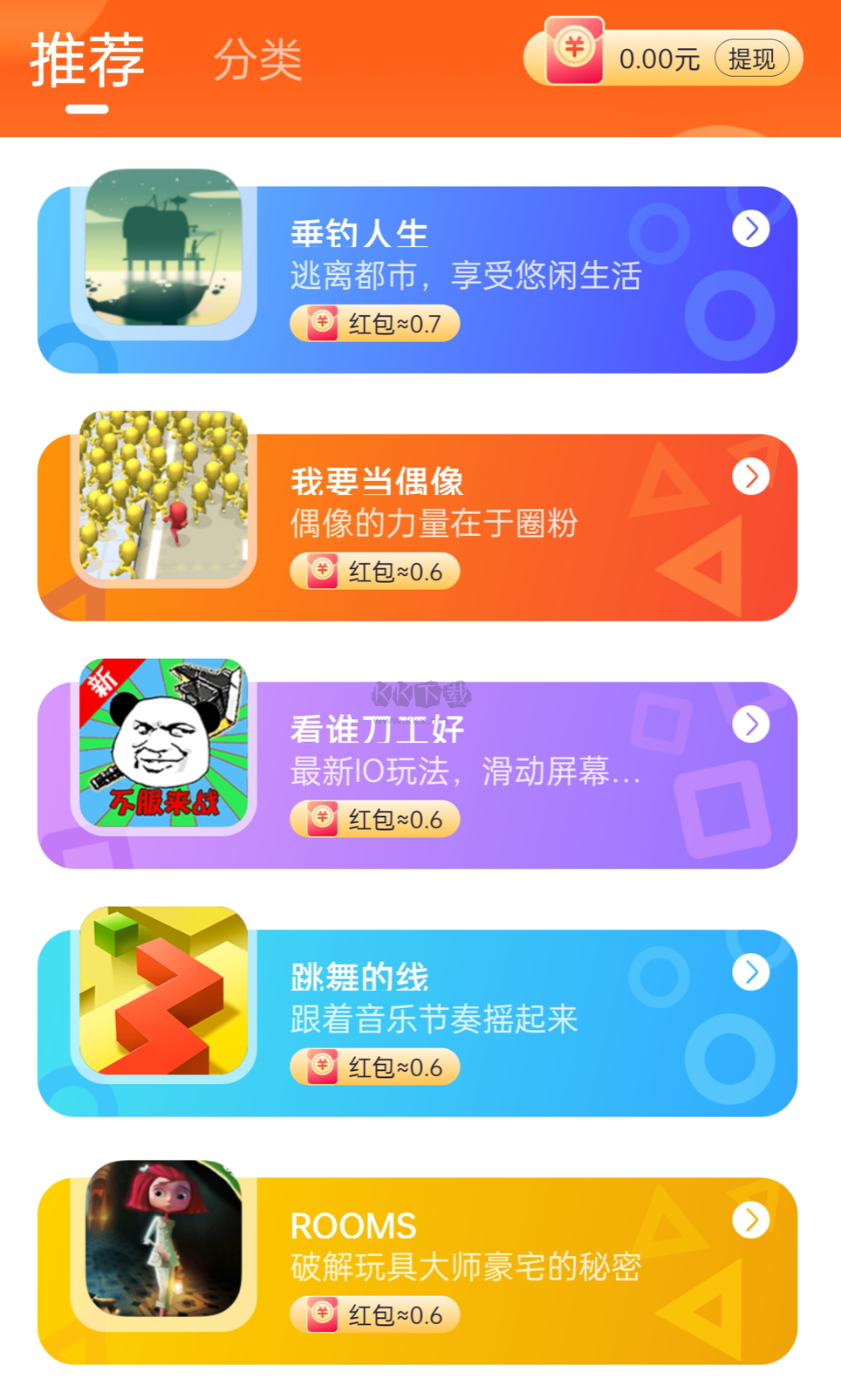The image size is (841, 1400).
Task: Click the 红包≈0.6 badge under 看谁刀工好
Action: click(x=373, y=819)
